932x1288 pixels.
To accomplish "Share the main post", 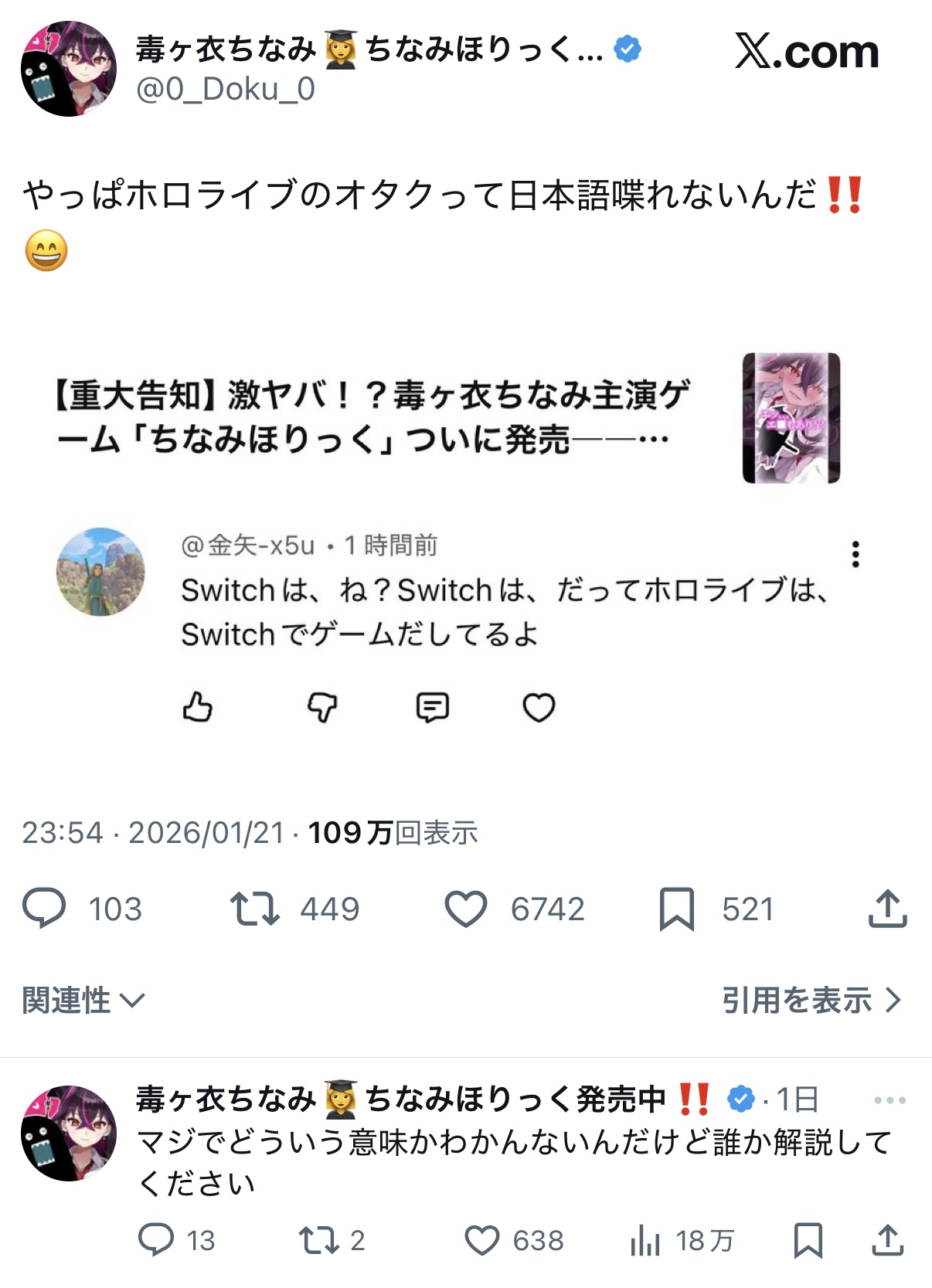I will 887,909.
